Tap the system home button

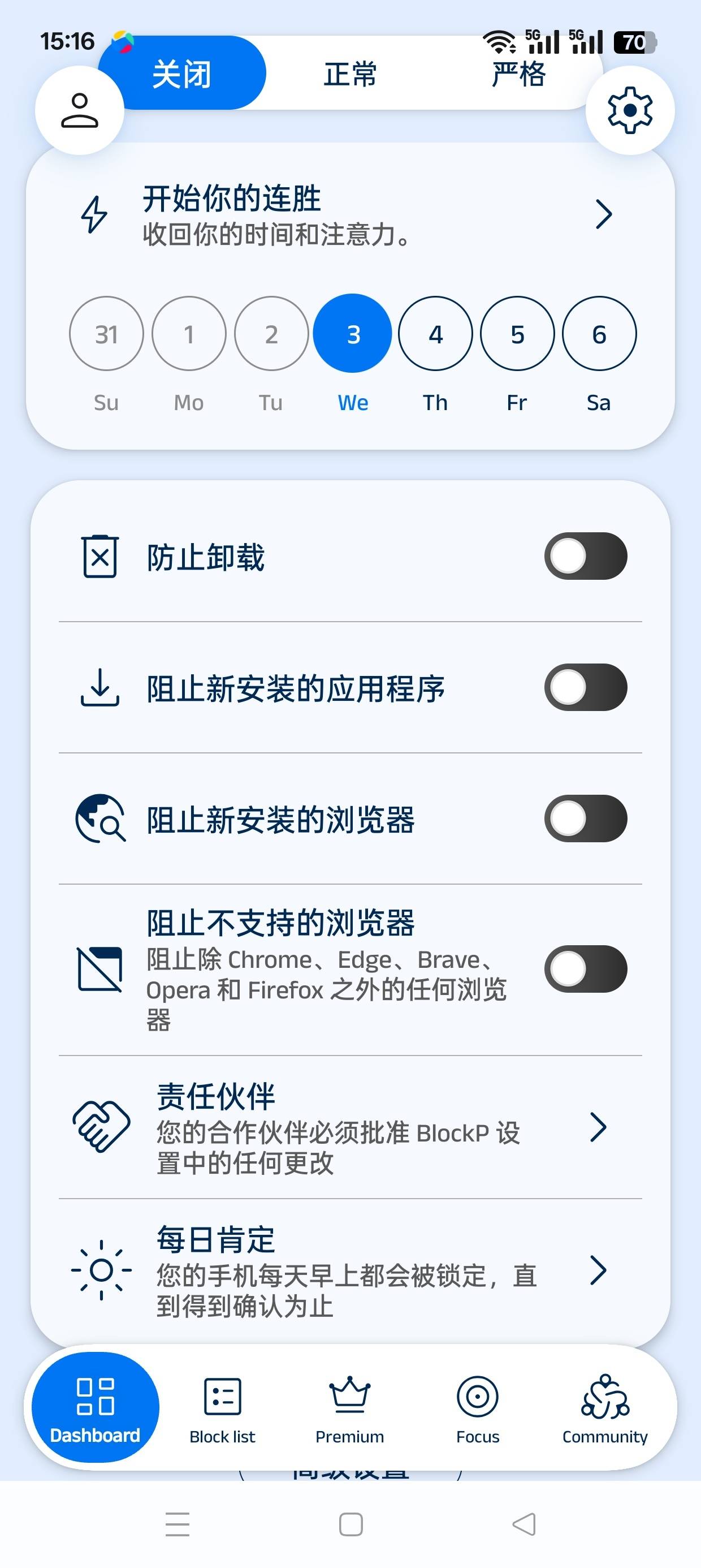(x=350, y=1524)
